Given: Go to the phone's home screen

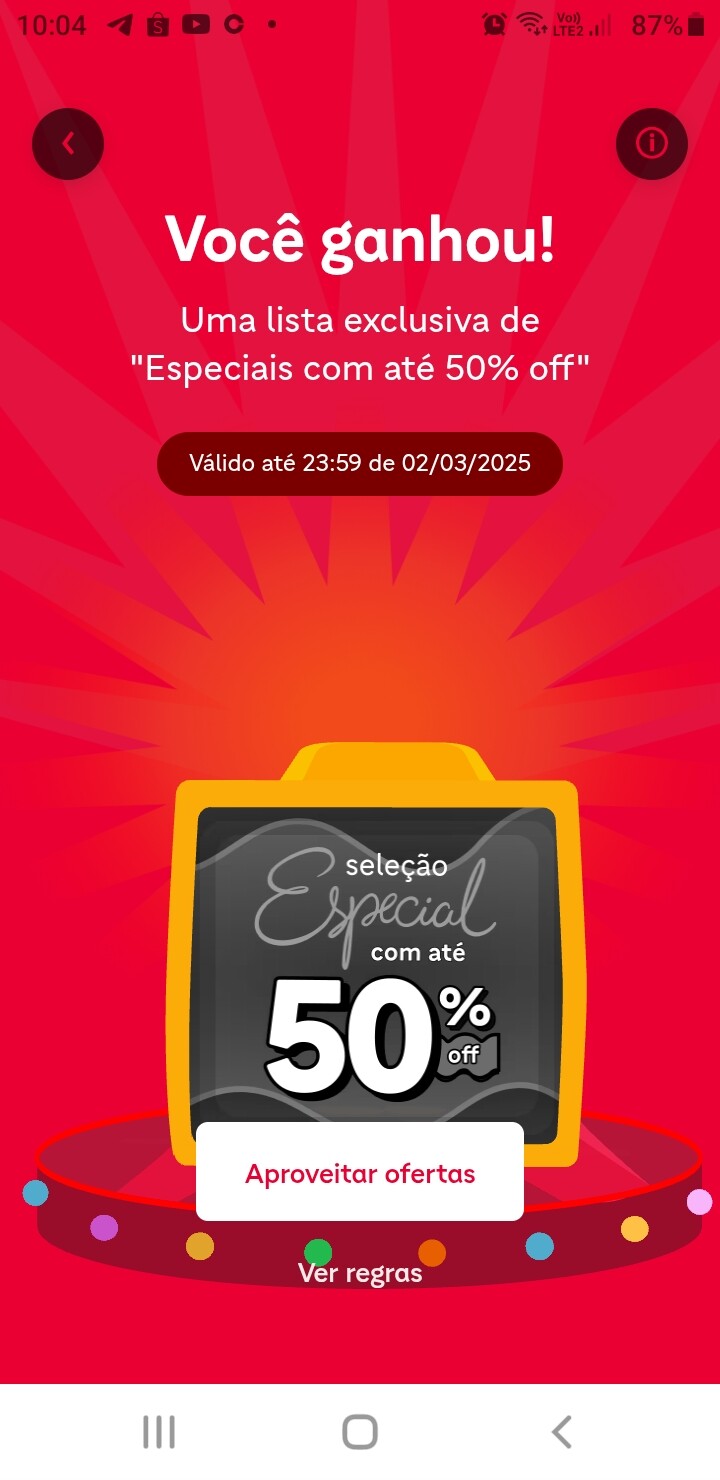Looking at the screenshot, I should [x=360, y=1432].
